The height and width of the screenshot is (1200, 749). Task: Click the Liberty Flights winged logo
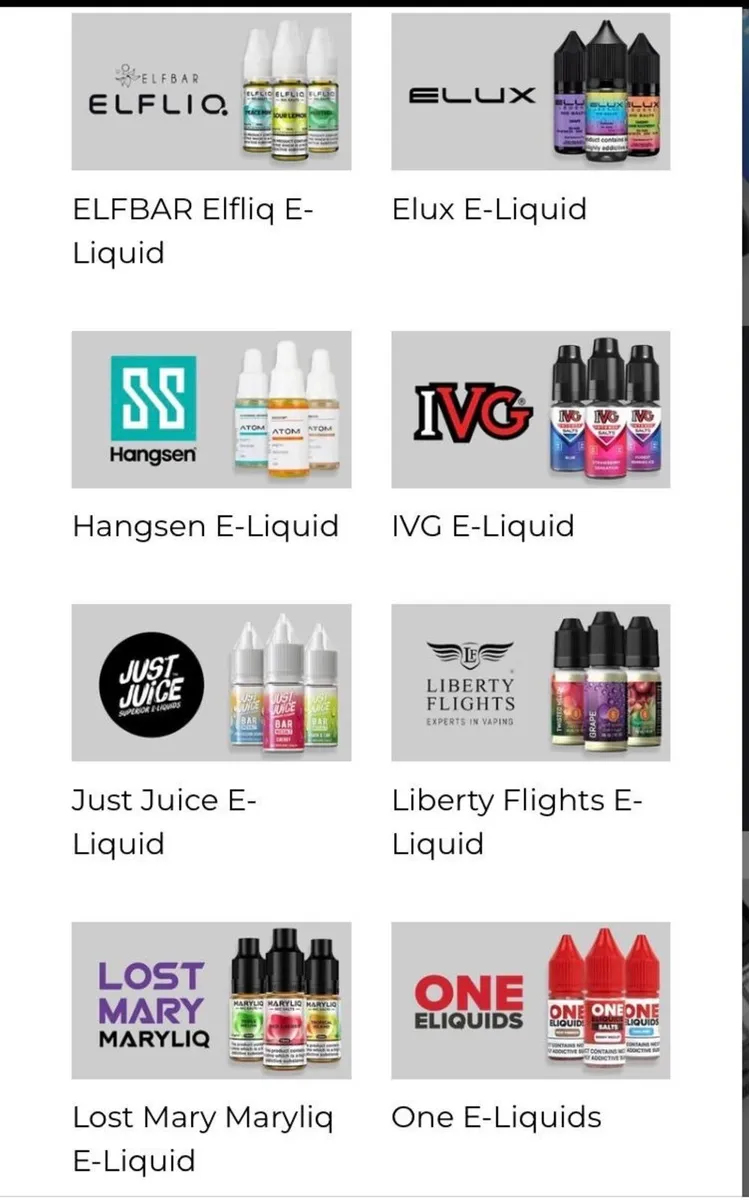pos(468,680)
